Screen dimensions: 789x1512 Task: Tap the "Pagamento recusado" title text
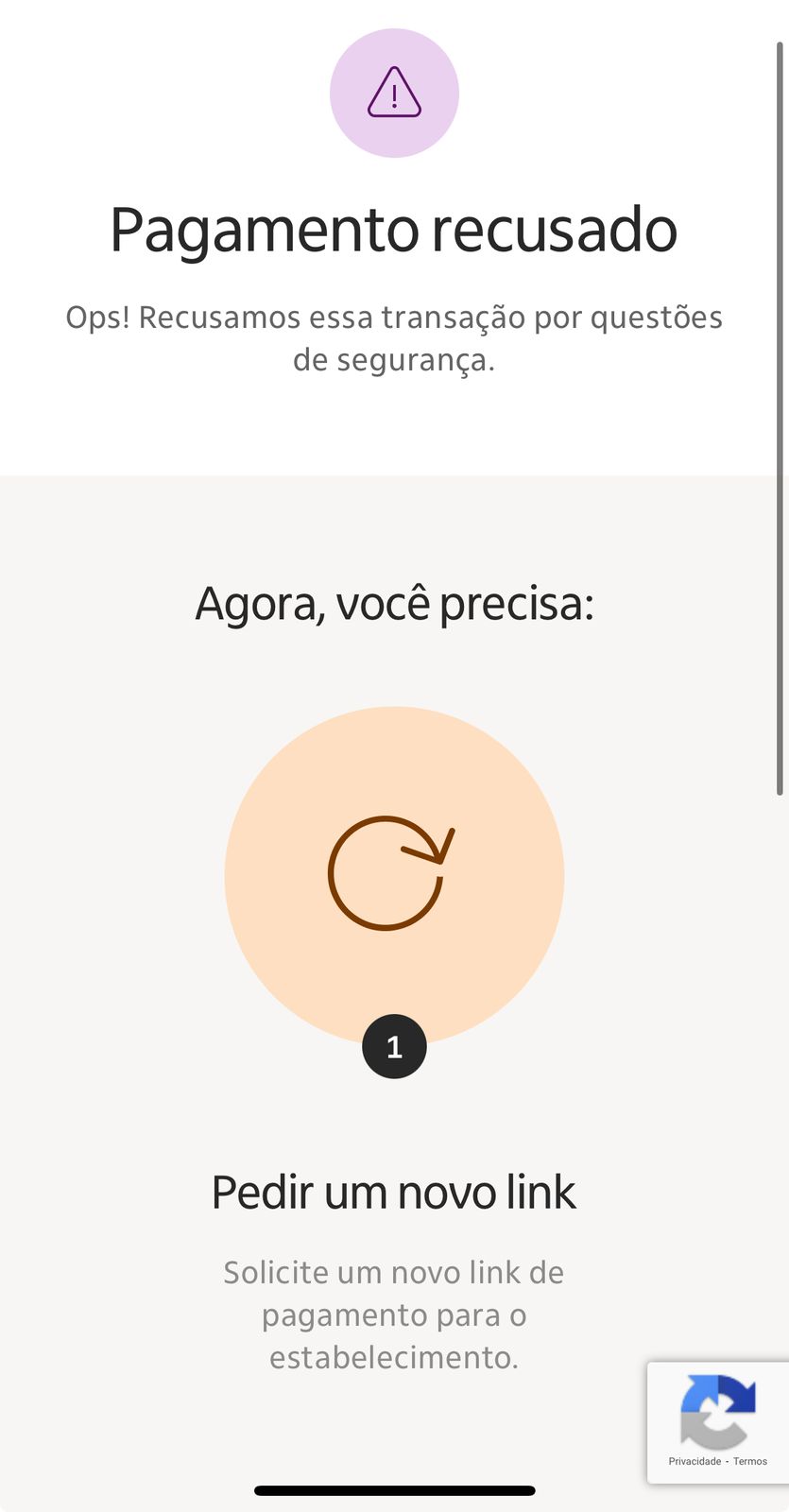pos(394,229)
